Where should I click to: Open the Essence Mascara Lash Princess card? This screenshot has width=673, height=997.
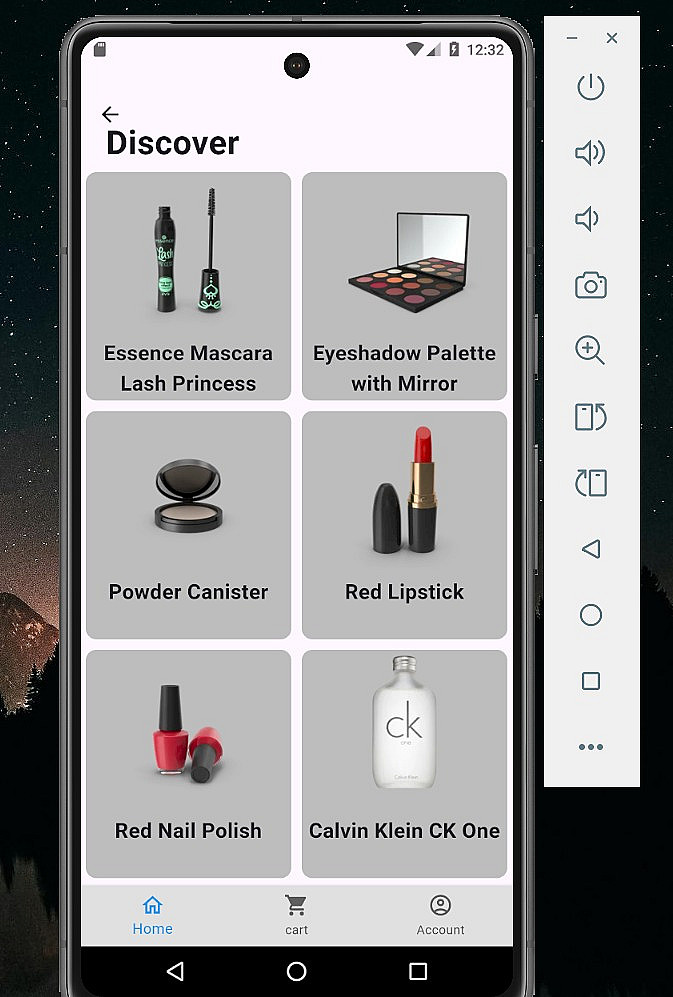click(x=188, y=286)
